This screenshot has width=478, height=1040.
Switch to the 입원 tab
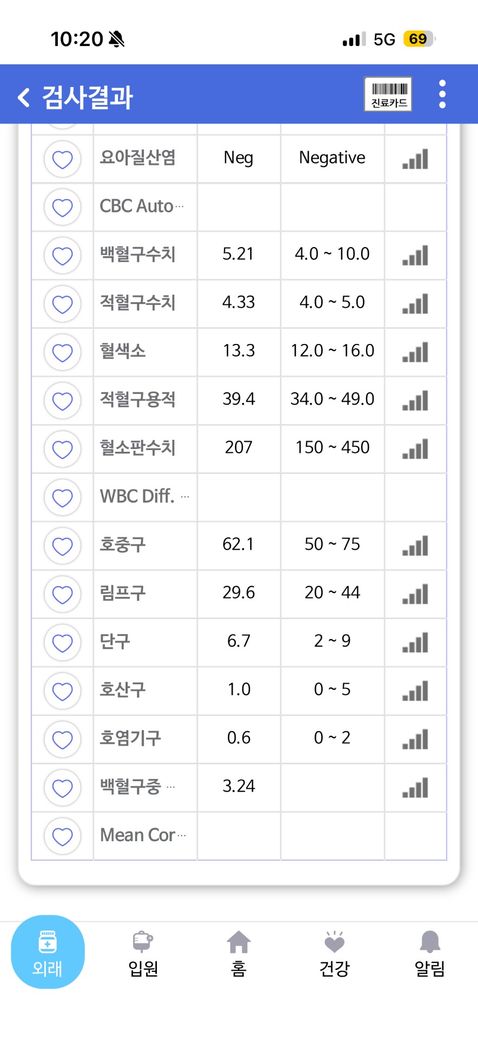143,954
